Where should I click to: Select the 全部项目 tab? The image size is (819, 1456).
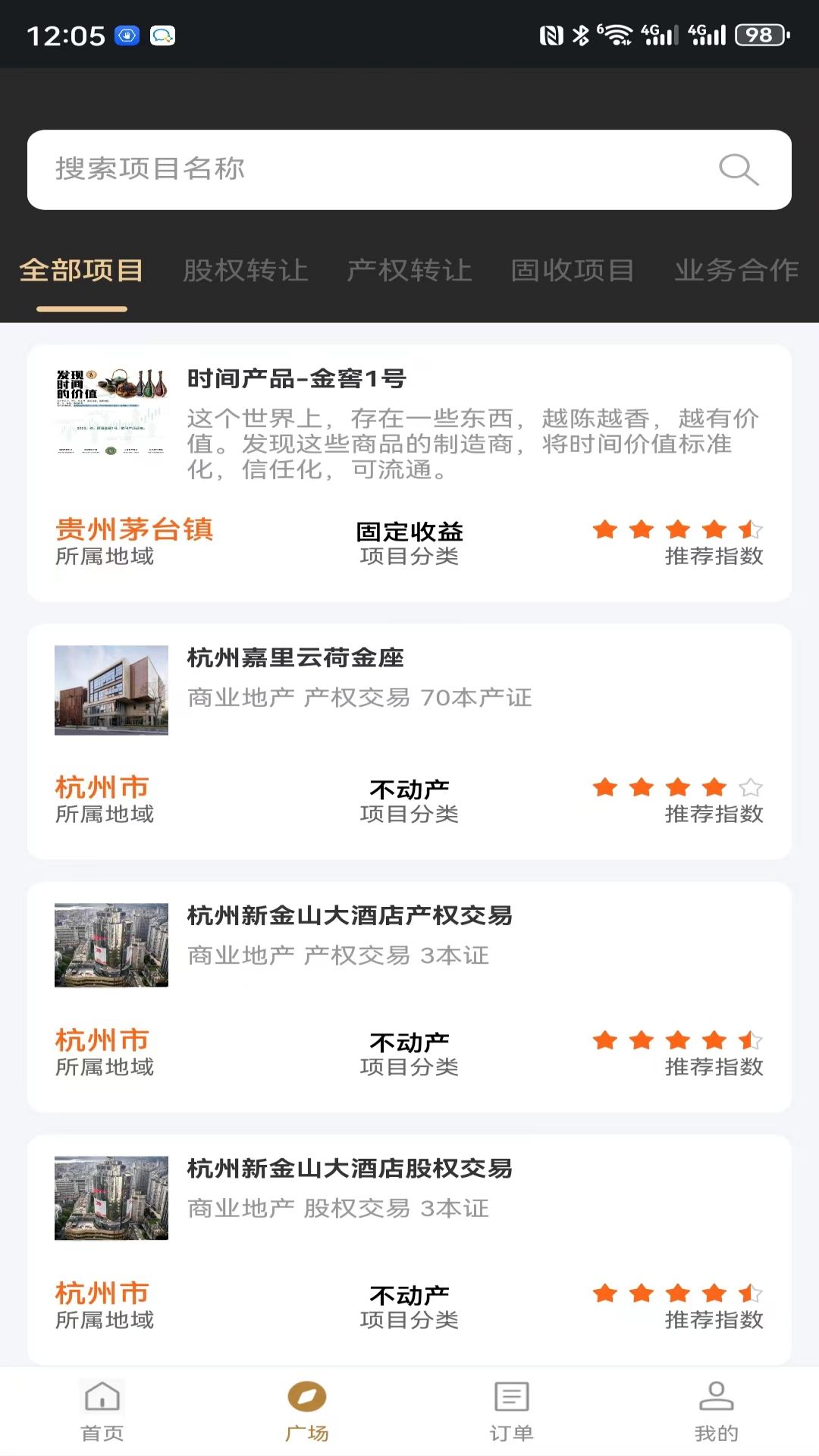[x=81, y=271]
